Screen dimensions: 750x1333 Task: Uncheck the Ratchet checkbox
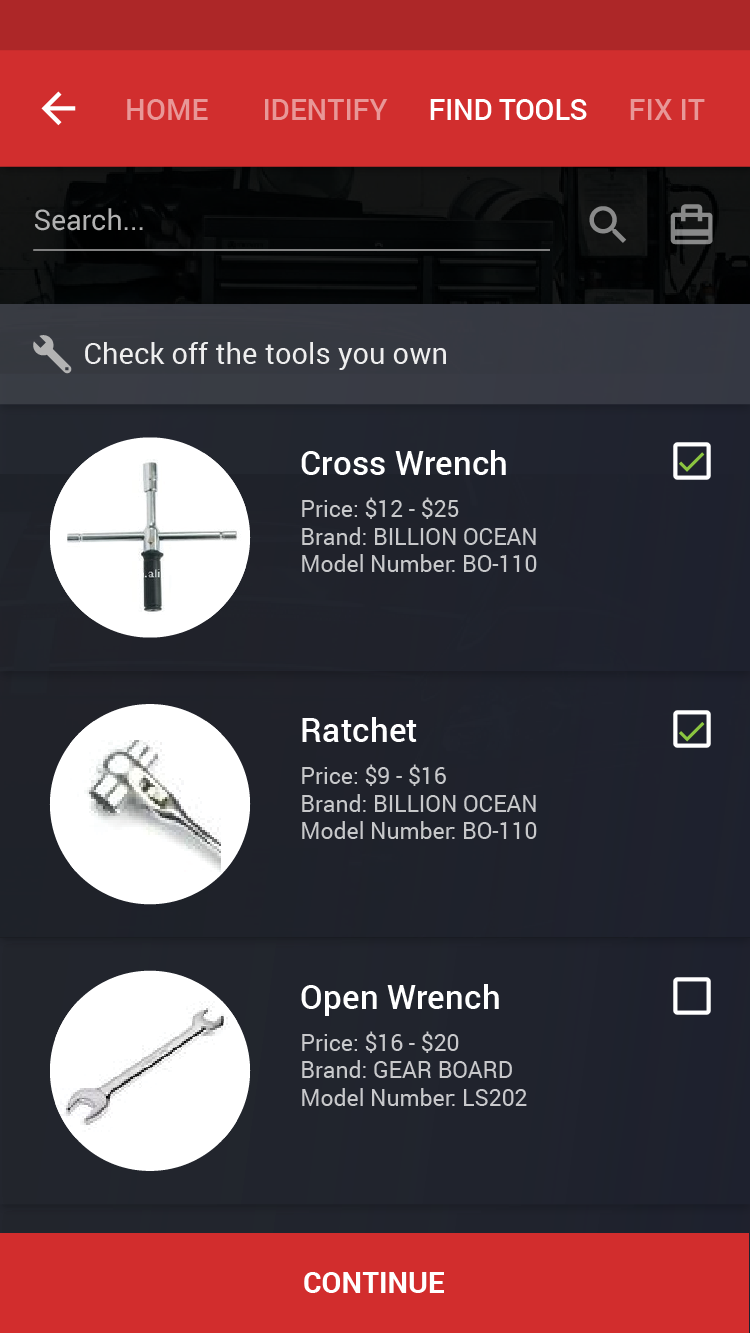tap(692, 730)
